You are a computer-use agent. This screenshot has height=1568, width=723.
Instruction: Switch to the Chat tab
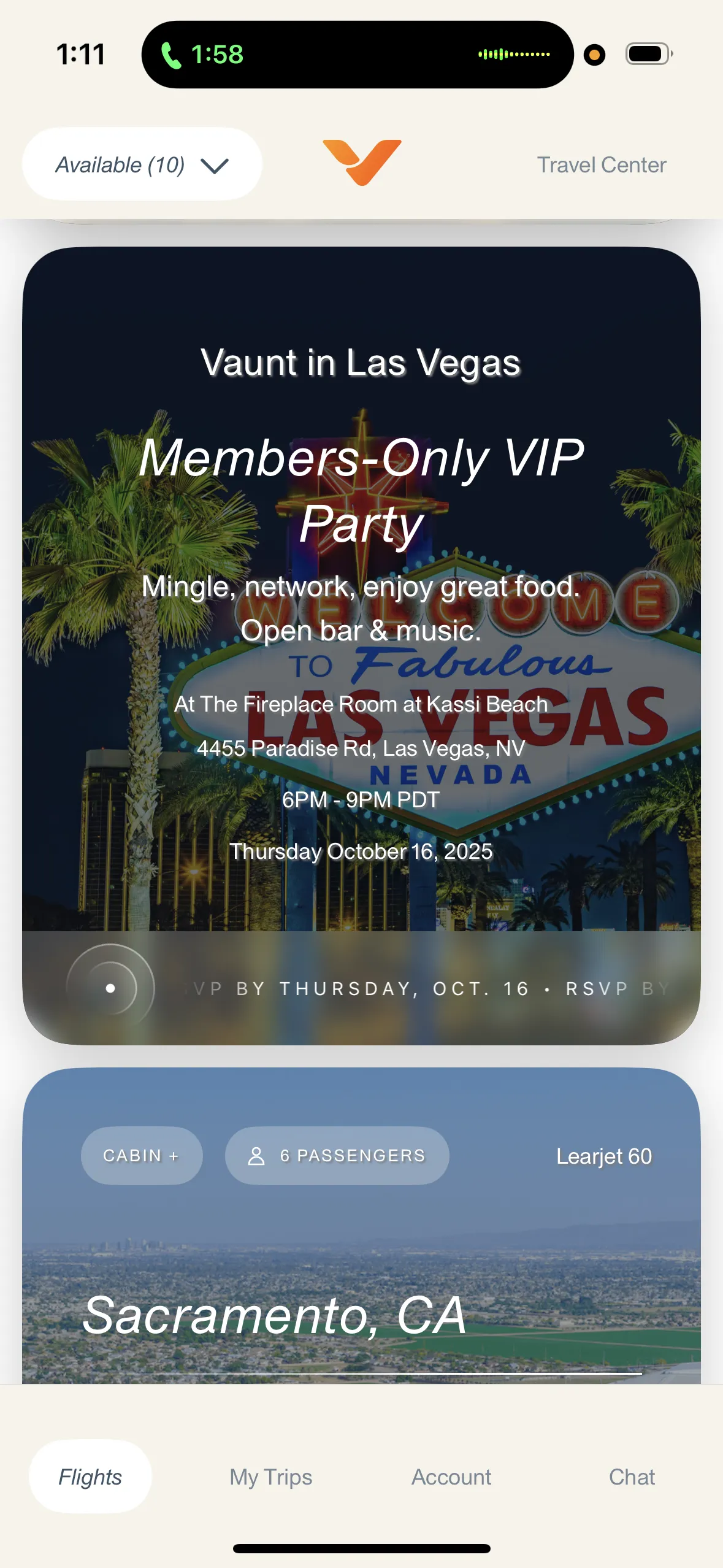(x=632, y=1477)
